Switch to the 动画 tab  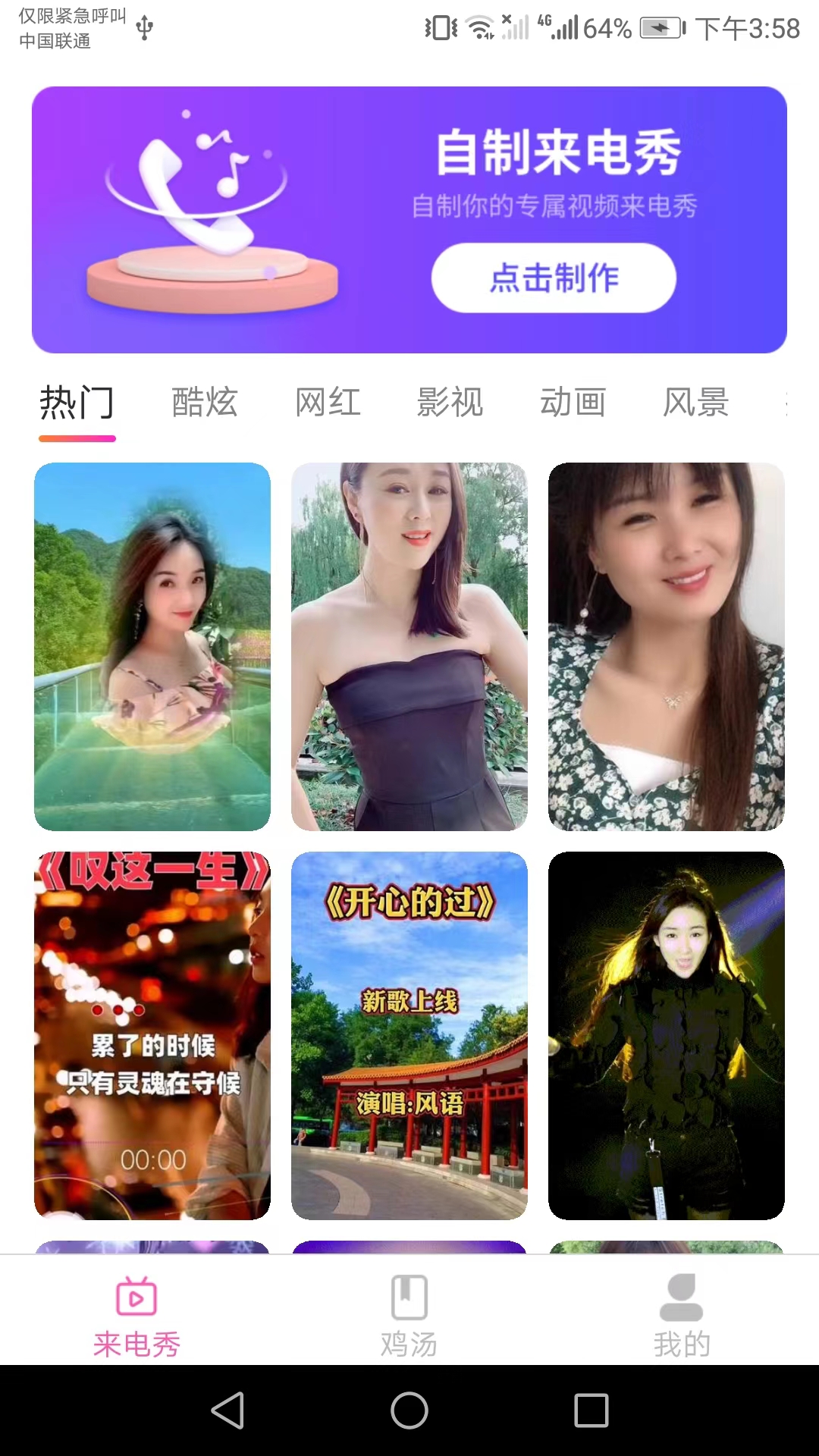click(x=573, y=403)
